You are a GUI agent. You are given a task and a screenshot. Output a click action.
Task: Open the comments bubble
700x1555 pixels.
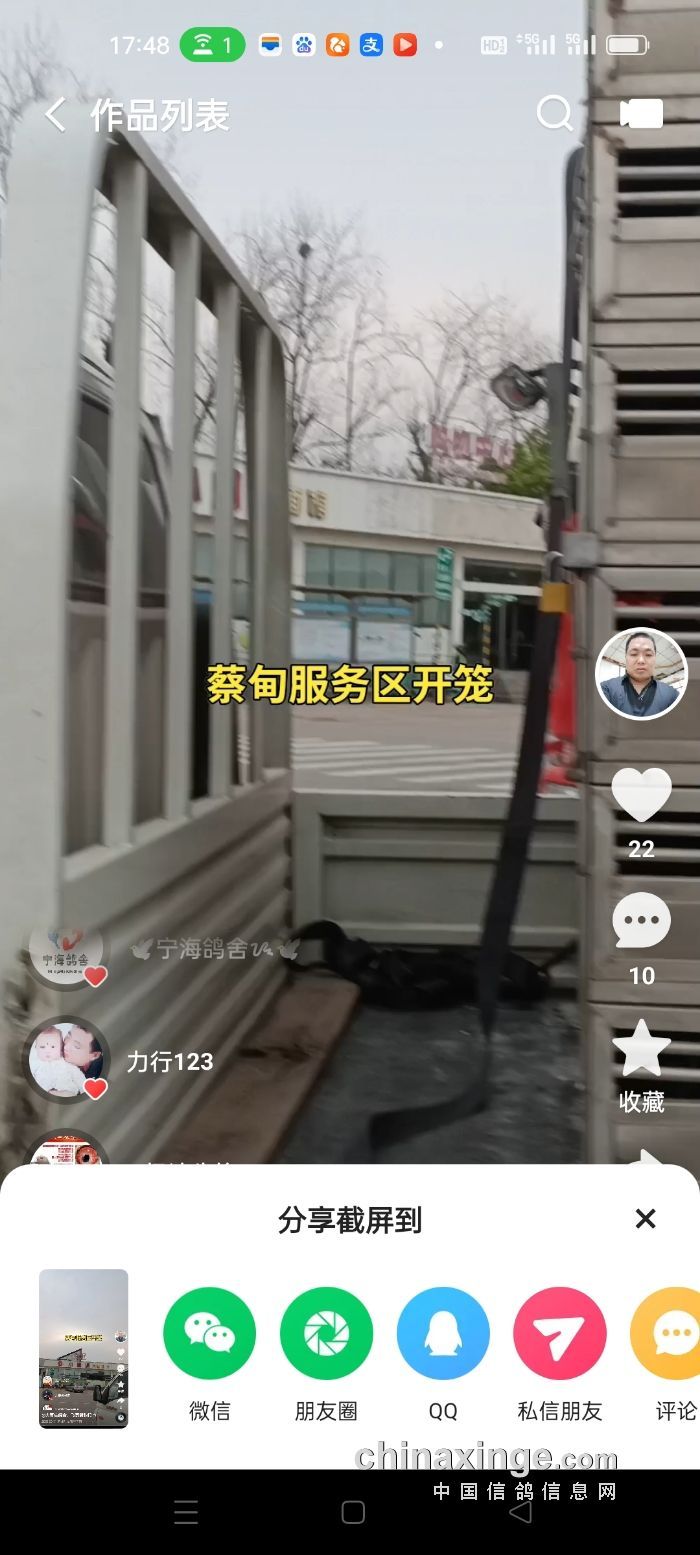[641, 921]
